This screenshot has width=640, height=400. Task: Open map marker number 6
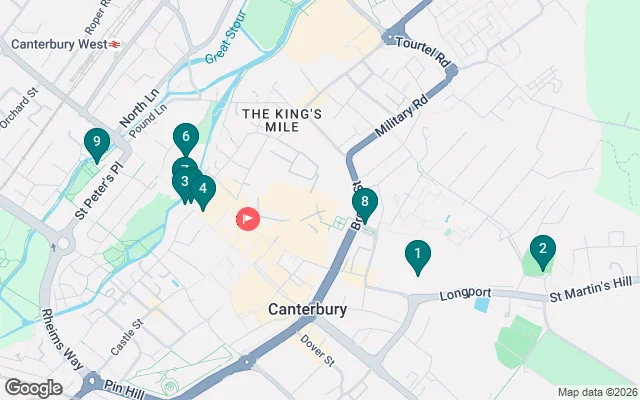(x=183, y=138)
